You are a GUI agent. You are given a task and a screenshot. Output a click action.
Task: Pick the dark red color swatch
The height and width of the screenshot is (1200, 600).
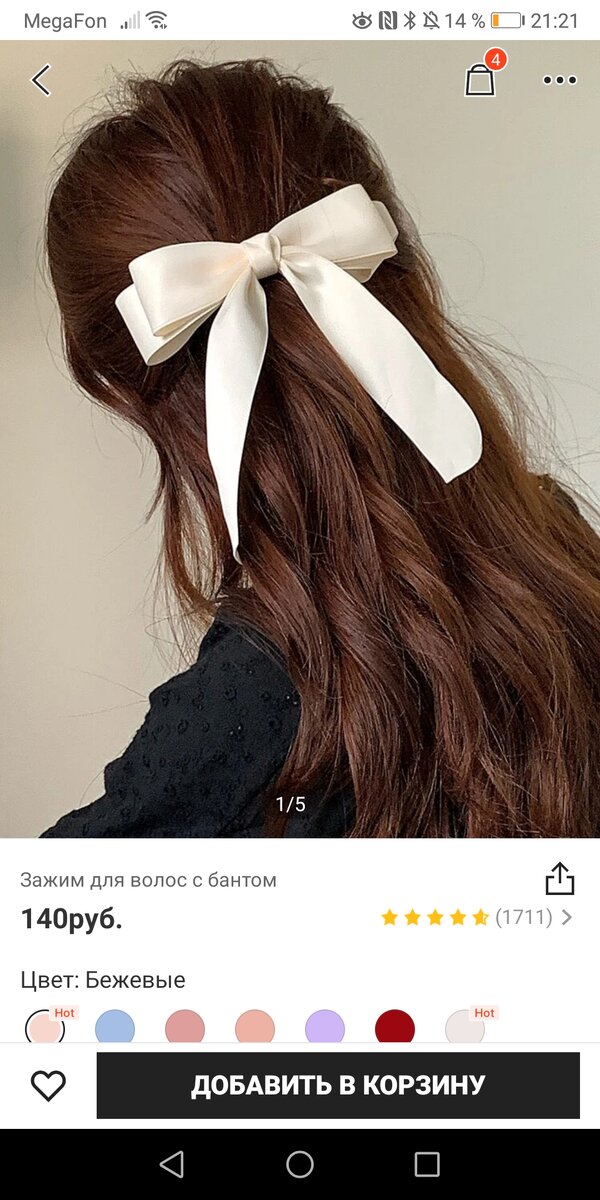point(395,1028)
